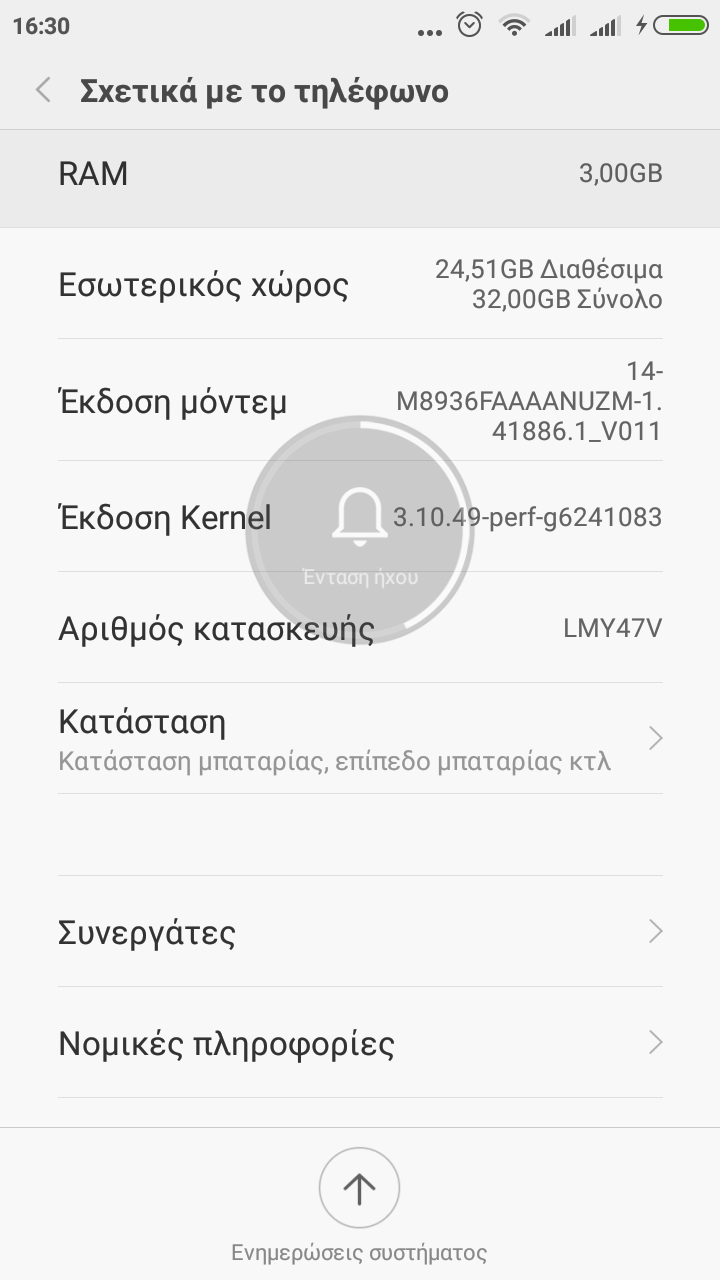
Task: Tap the Εσωτερικός χώρος row
Action: (360, 284)
